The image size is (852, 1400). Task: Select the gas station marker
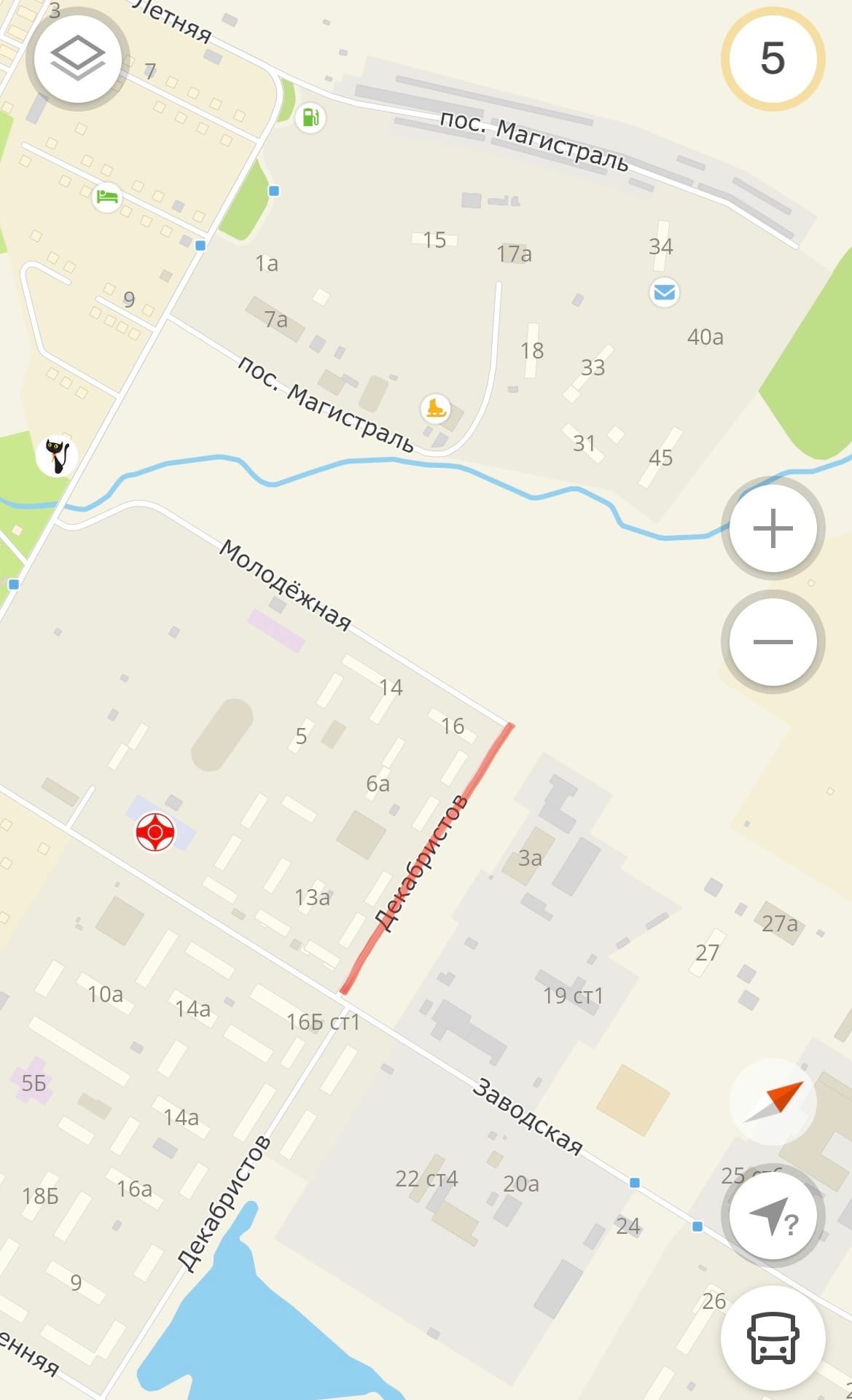(x=310, y=117)
